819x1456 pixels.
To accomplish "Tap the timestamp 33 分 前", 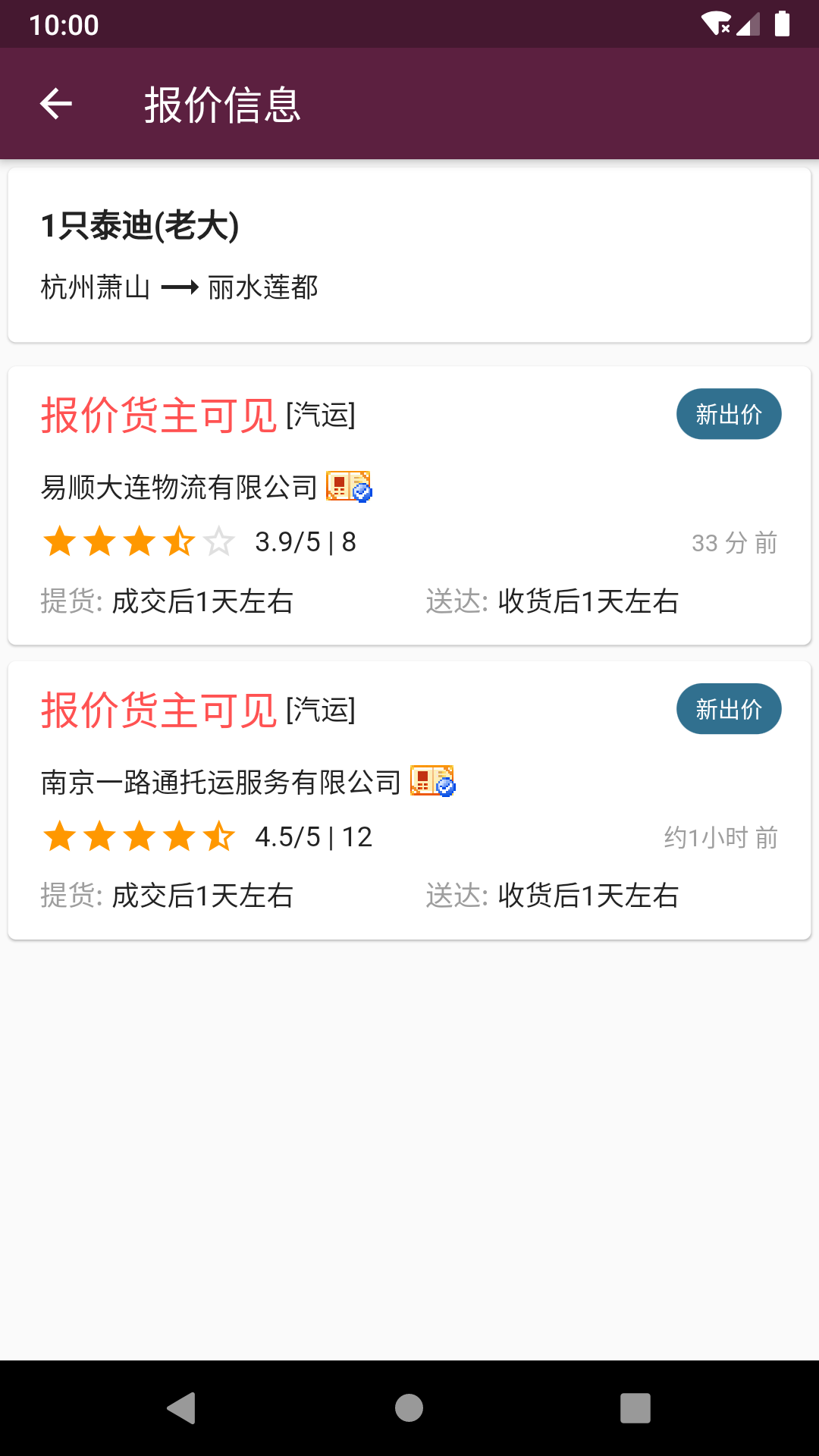I will point(733,541).
